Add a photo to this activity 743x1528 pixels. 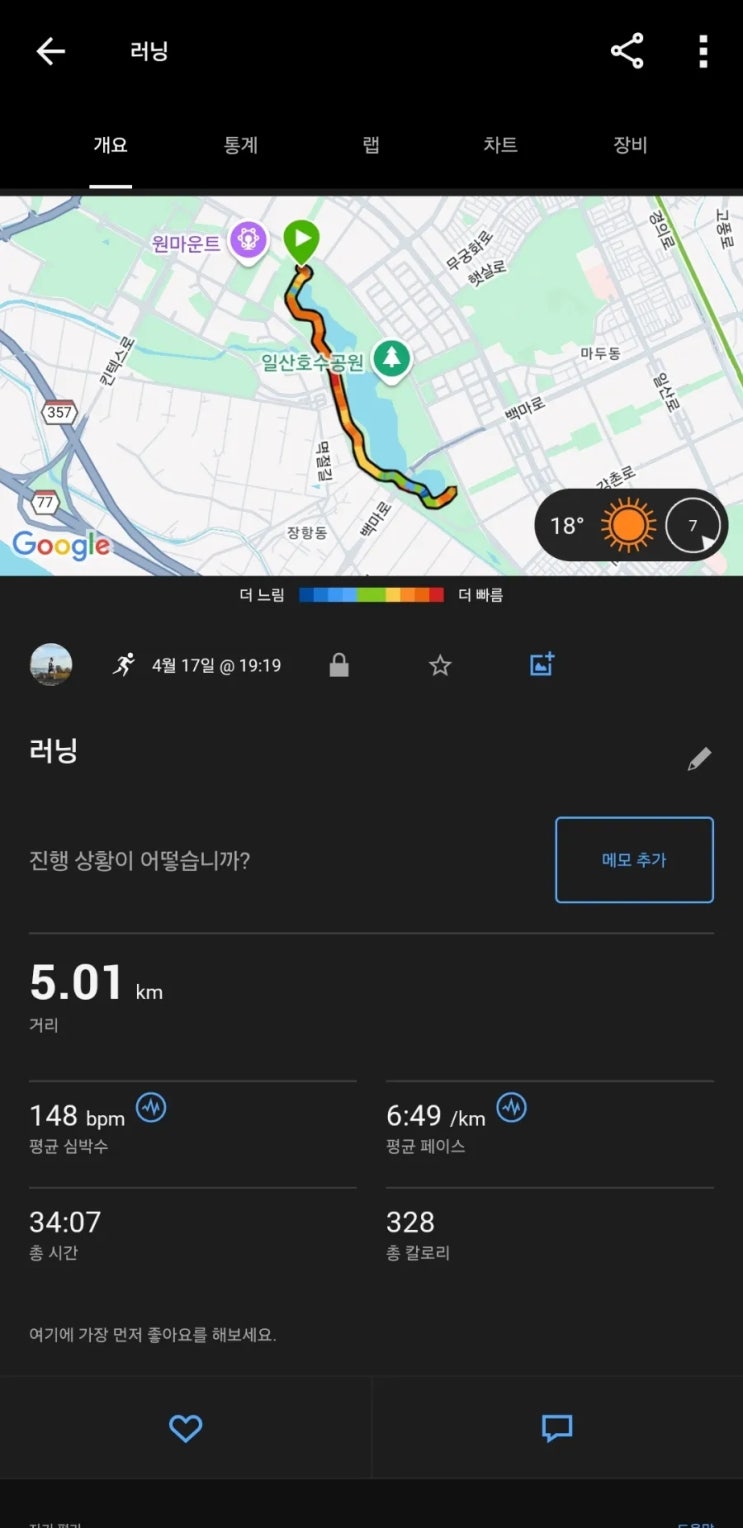point(542,664)
